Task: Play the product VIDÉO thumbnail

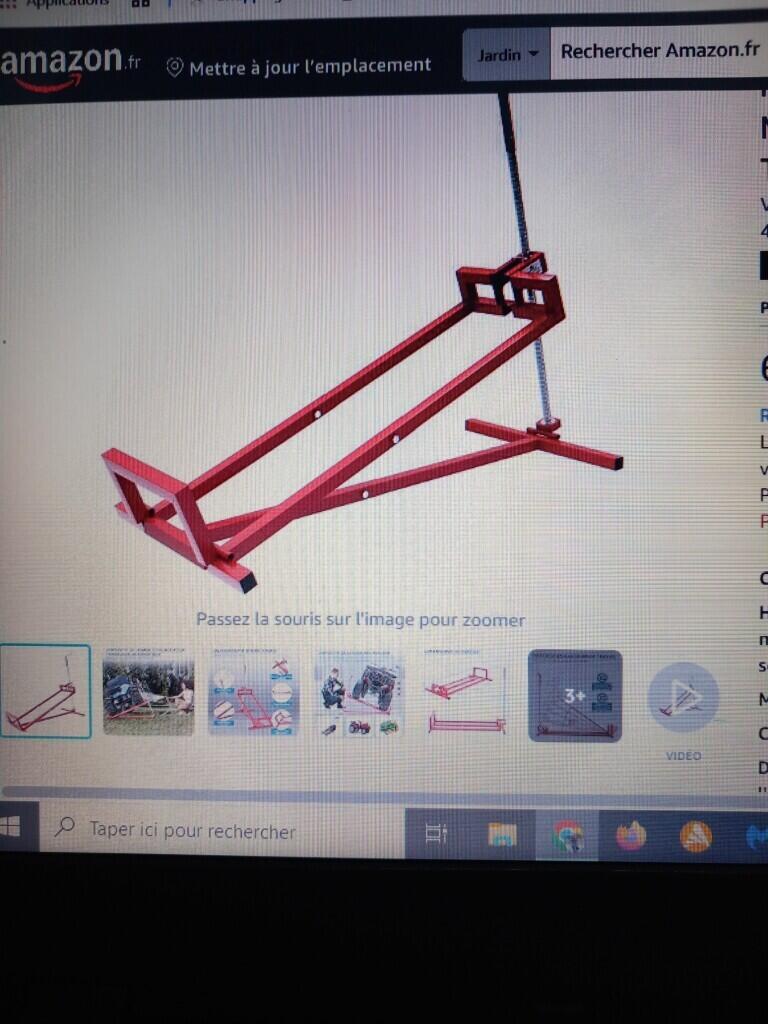Action: (683, 698)
